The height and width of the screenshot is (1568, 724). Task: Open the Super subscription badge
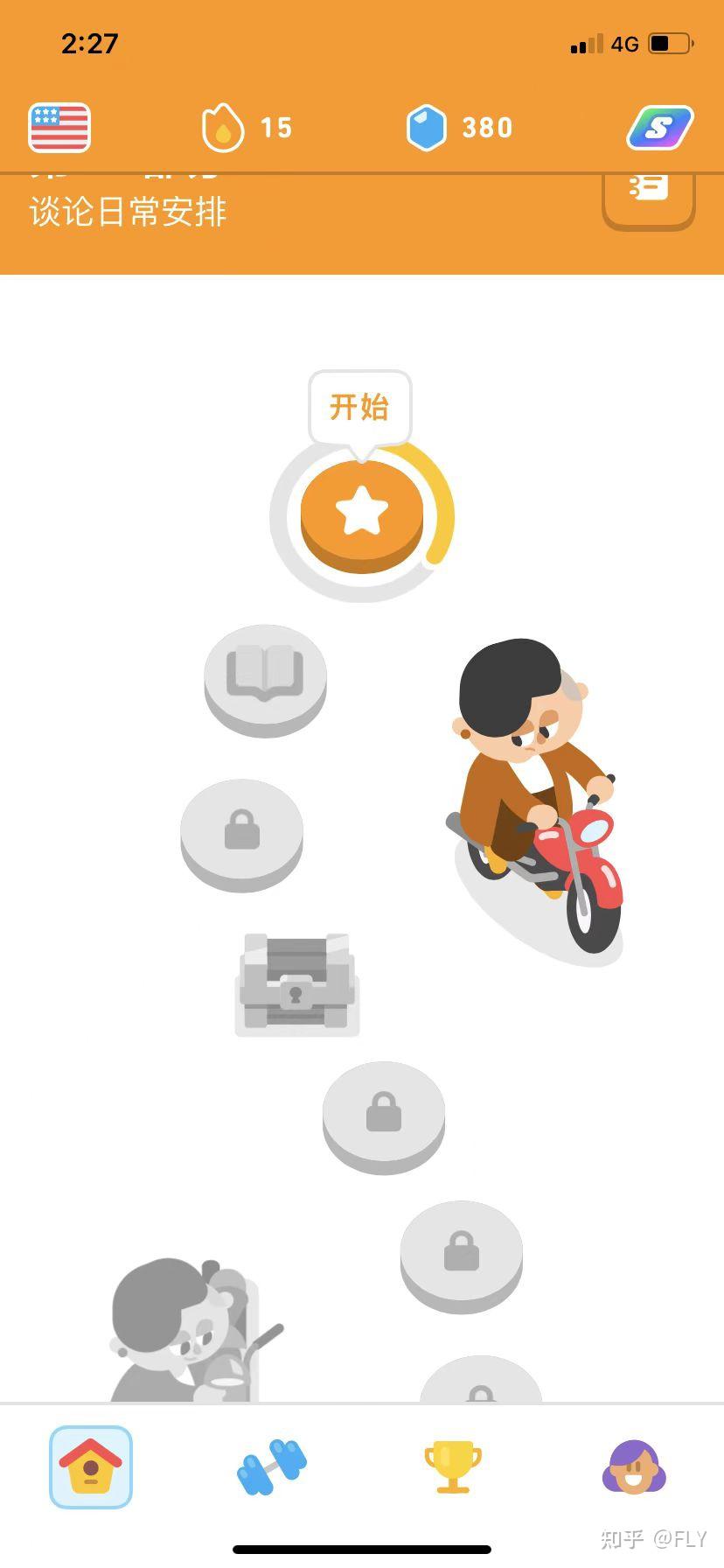click(660, 128)
